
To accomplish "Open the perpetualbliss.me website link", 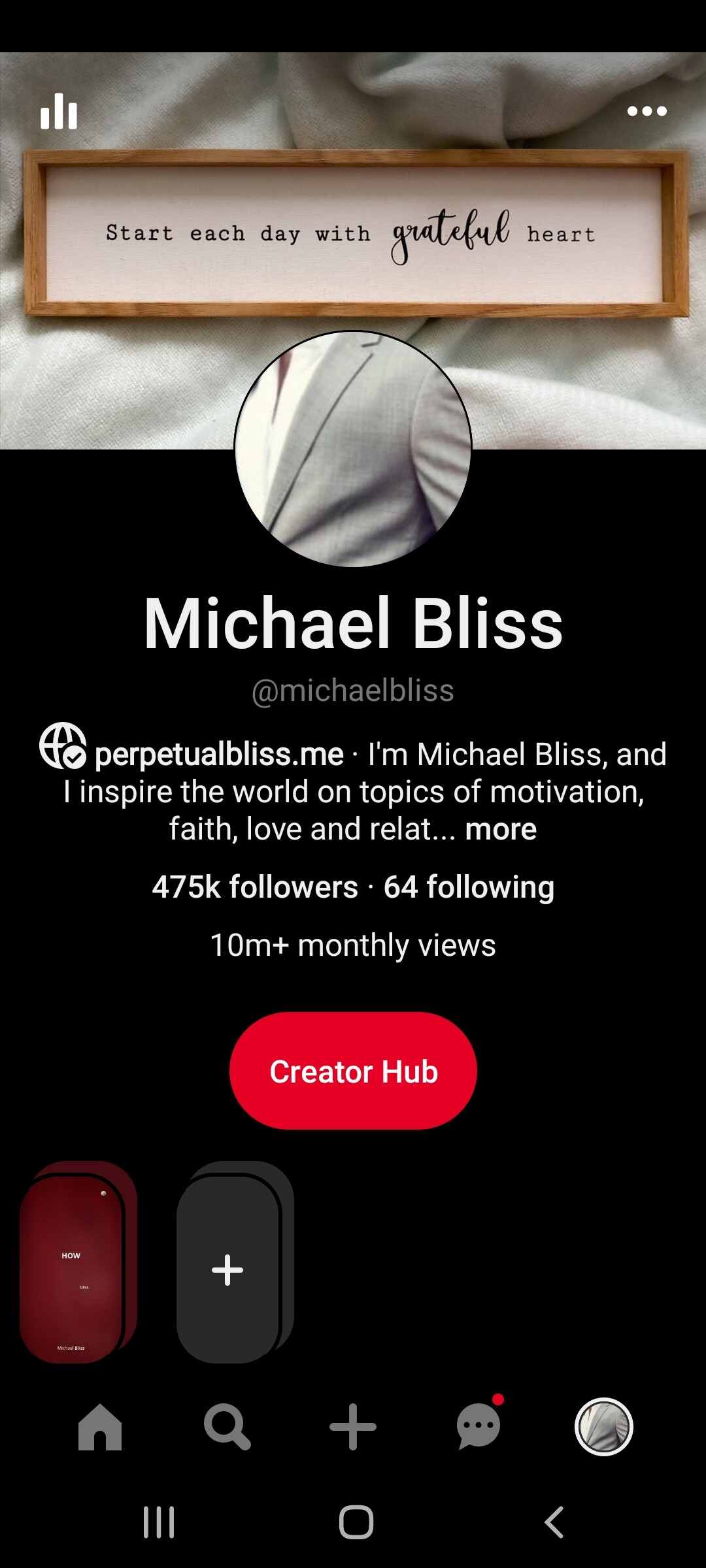I will point(219,755).
